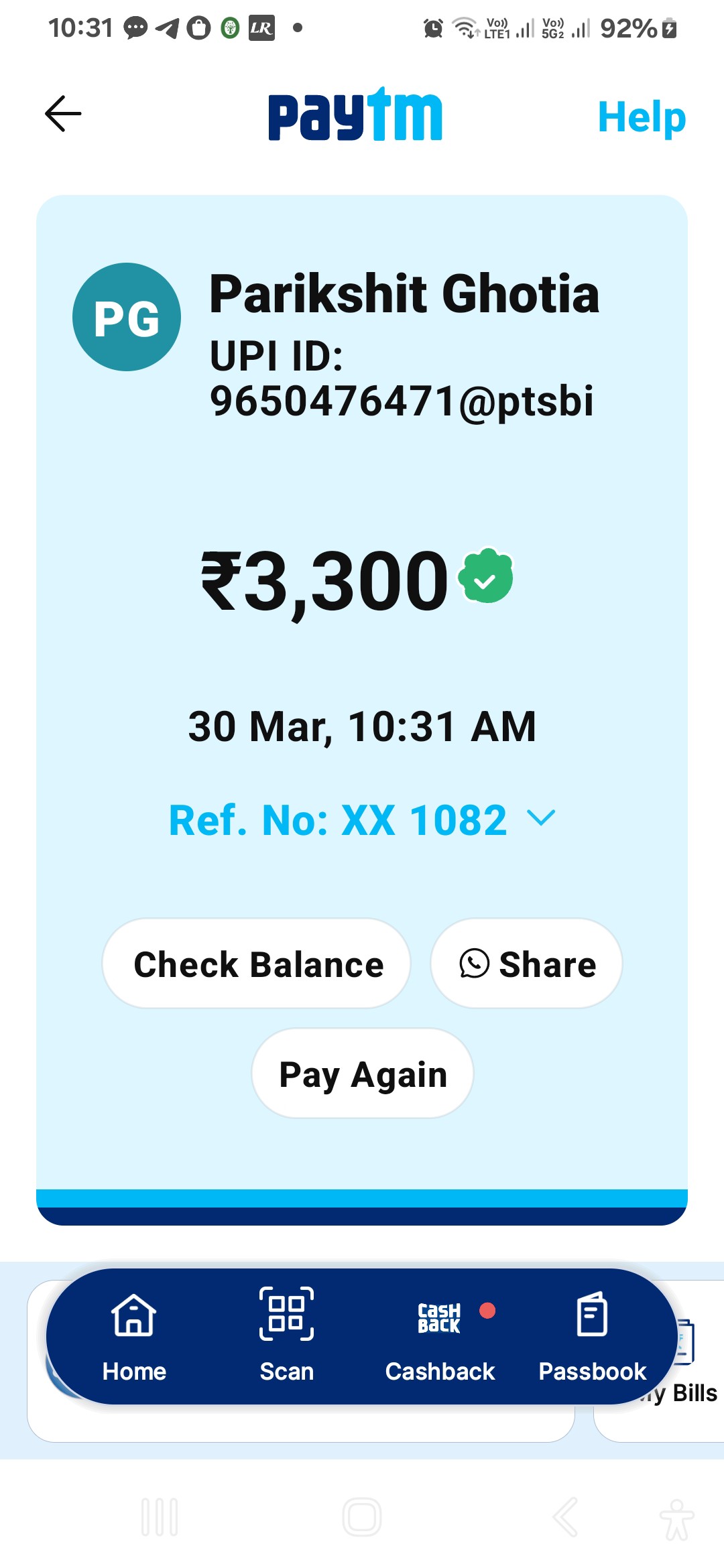Image resolution: width=724 pixels, height=1568 pixels.
Task: Share the payment receipt via WhatsApp
Action: 526,964
